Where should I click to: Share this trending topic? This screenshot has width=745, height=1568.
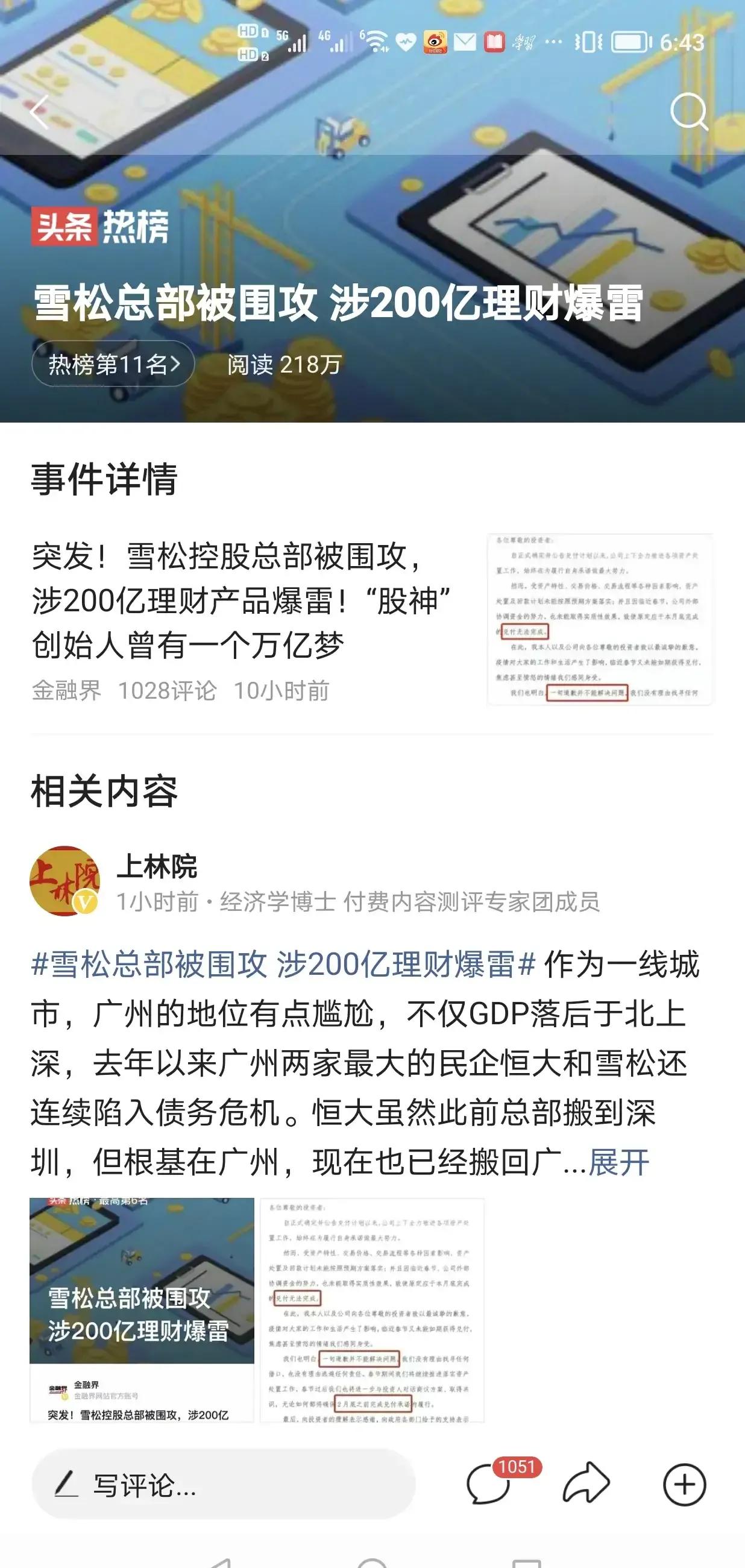click(x=585, y=1485)
